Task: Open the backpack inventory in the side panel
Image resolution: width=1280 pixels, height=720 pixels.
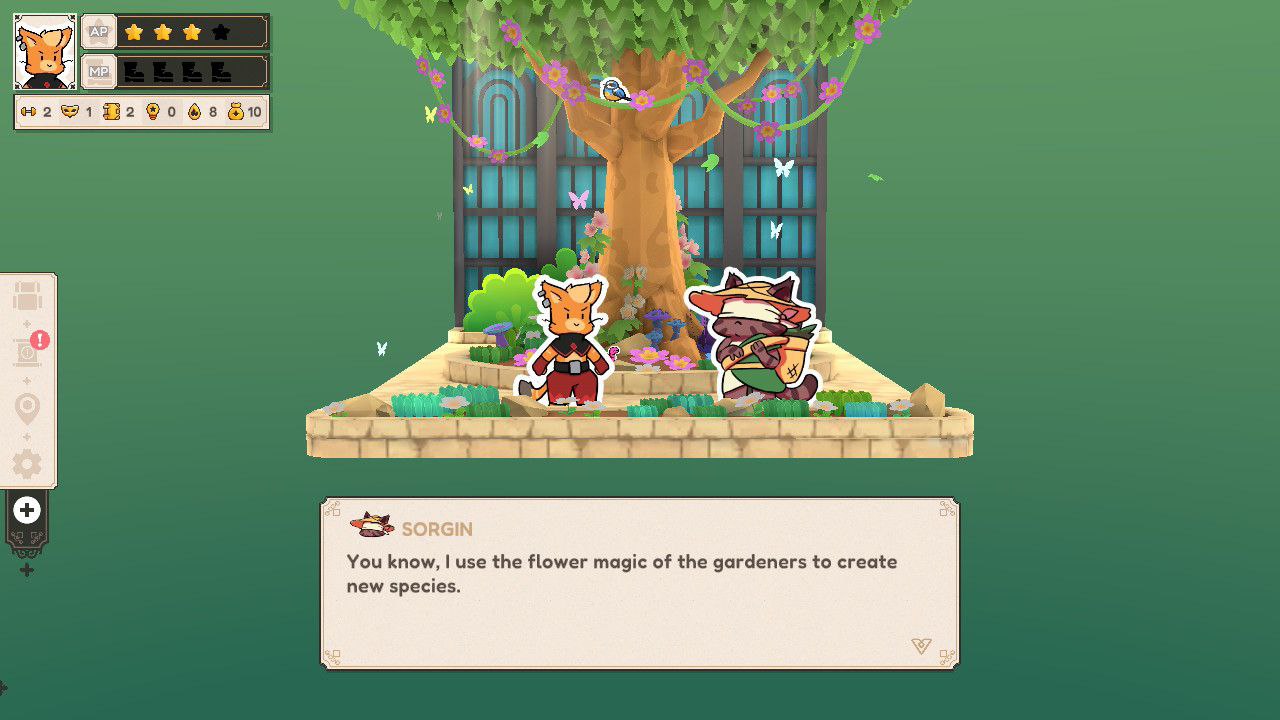Action: coord(27,297)
